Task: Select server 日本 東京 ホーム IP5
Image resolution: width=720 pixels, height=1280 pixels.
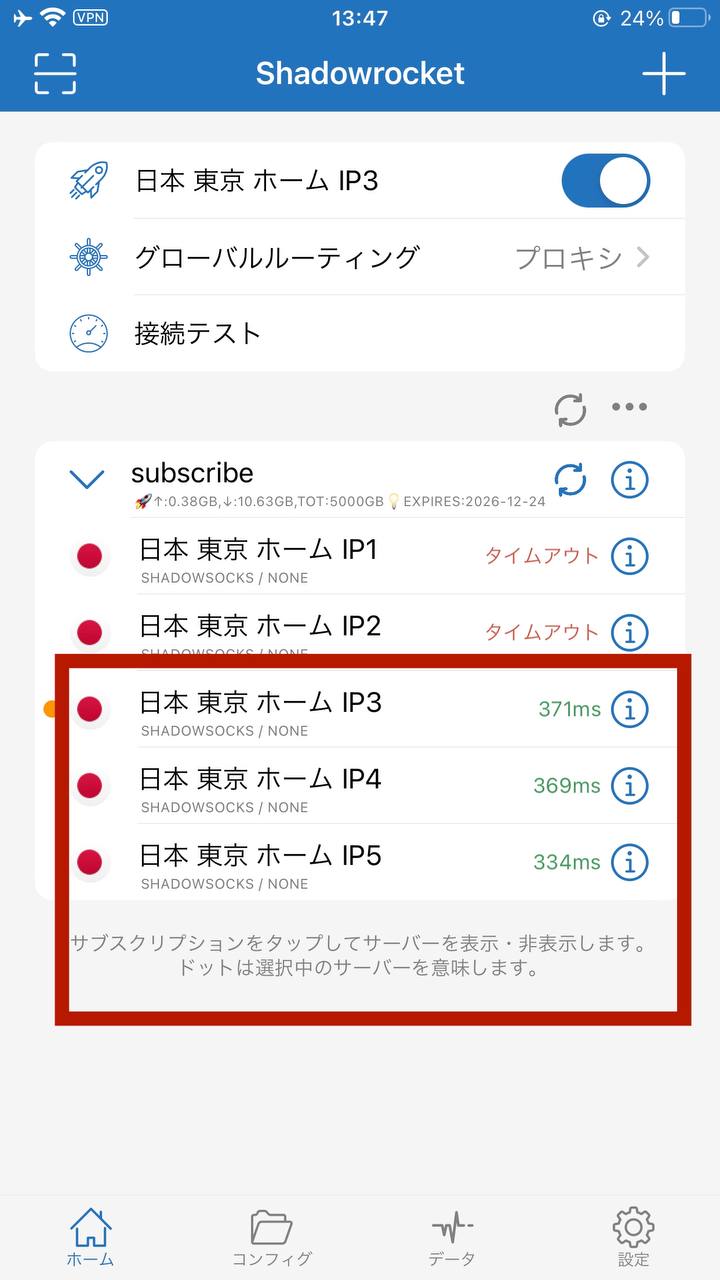Action: coord(340,862)
